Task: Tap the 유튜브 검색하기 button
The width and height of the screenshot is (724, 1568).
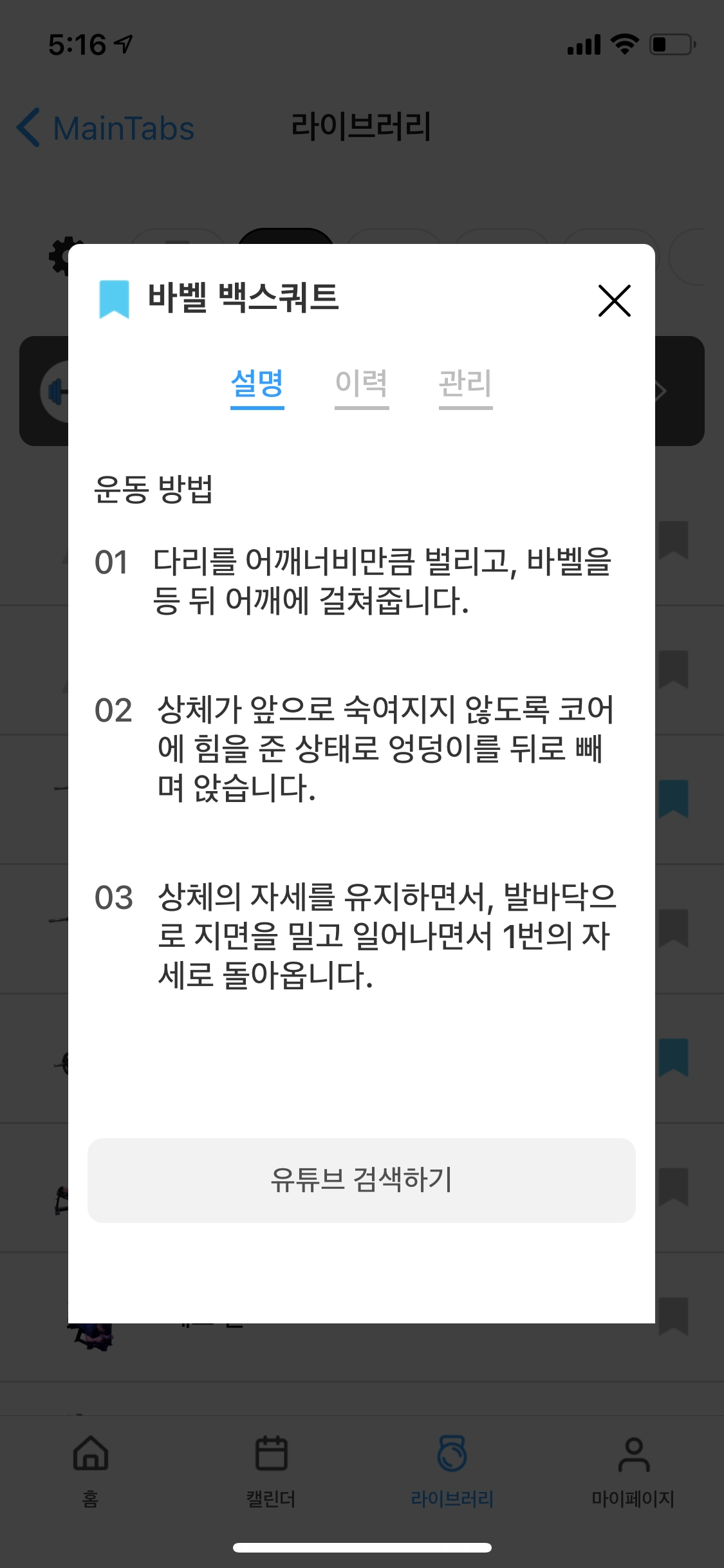Action: click(362, 1180)
